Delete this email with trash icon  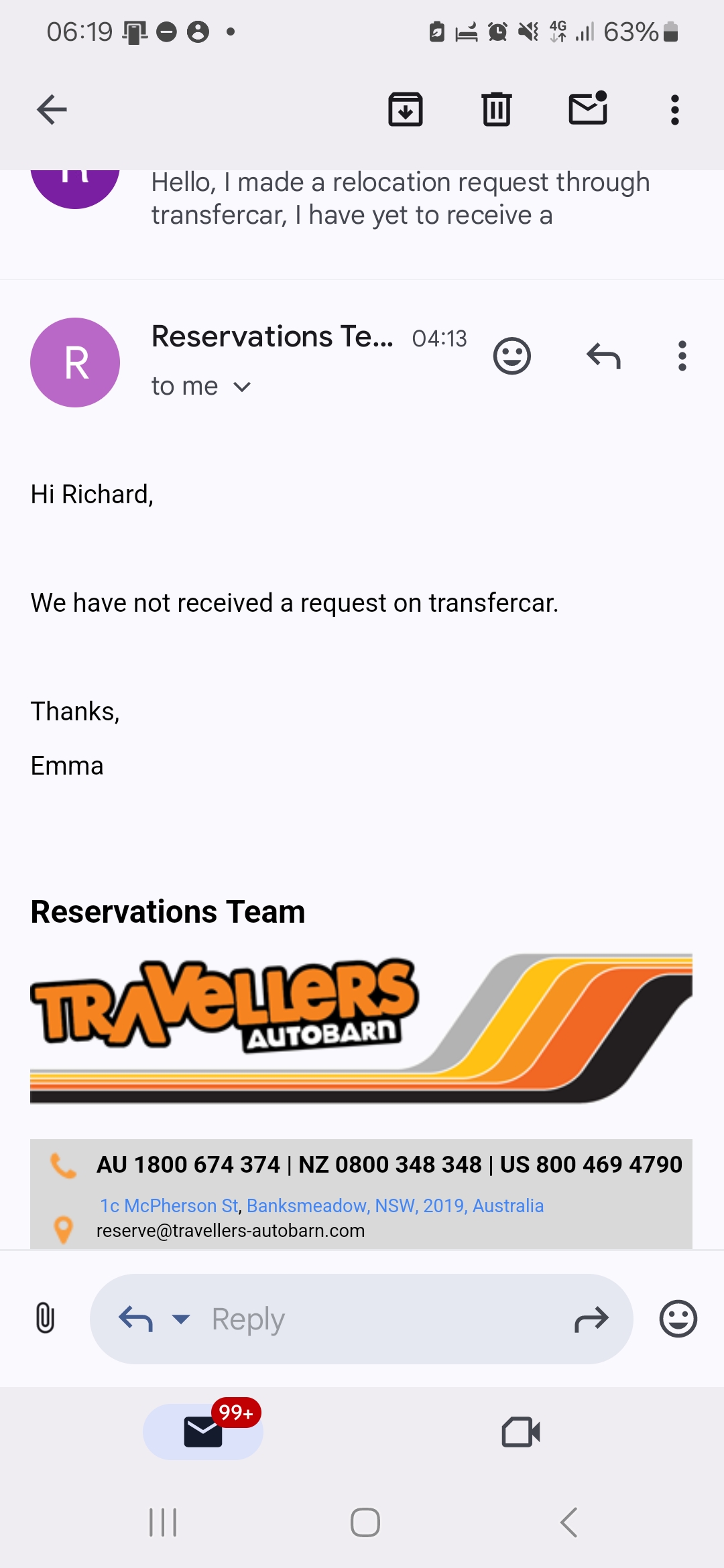tap(497, 110)
